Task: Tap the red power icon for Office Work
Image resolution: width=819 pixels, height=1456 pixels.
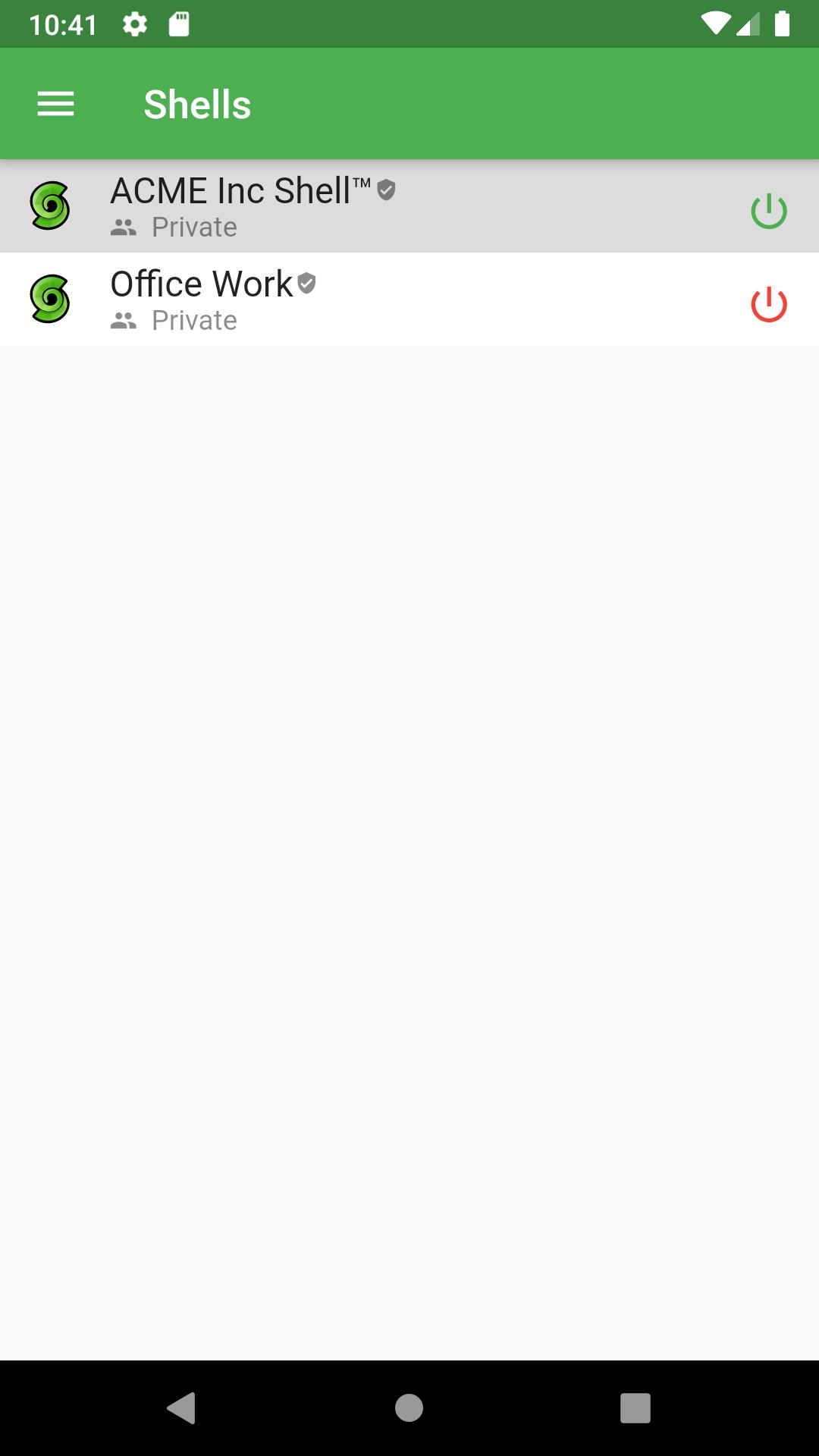Action: pos(768,304)
